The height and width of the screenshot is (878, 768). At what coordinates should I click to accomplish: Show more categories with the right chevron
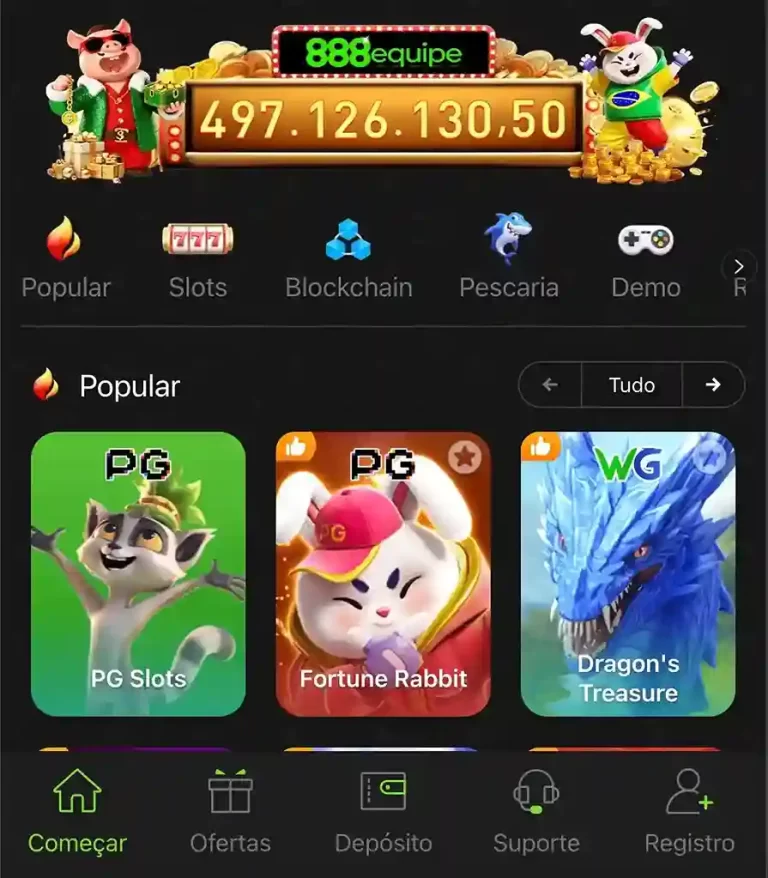click(738, 266)
